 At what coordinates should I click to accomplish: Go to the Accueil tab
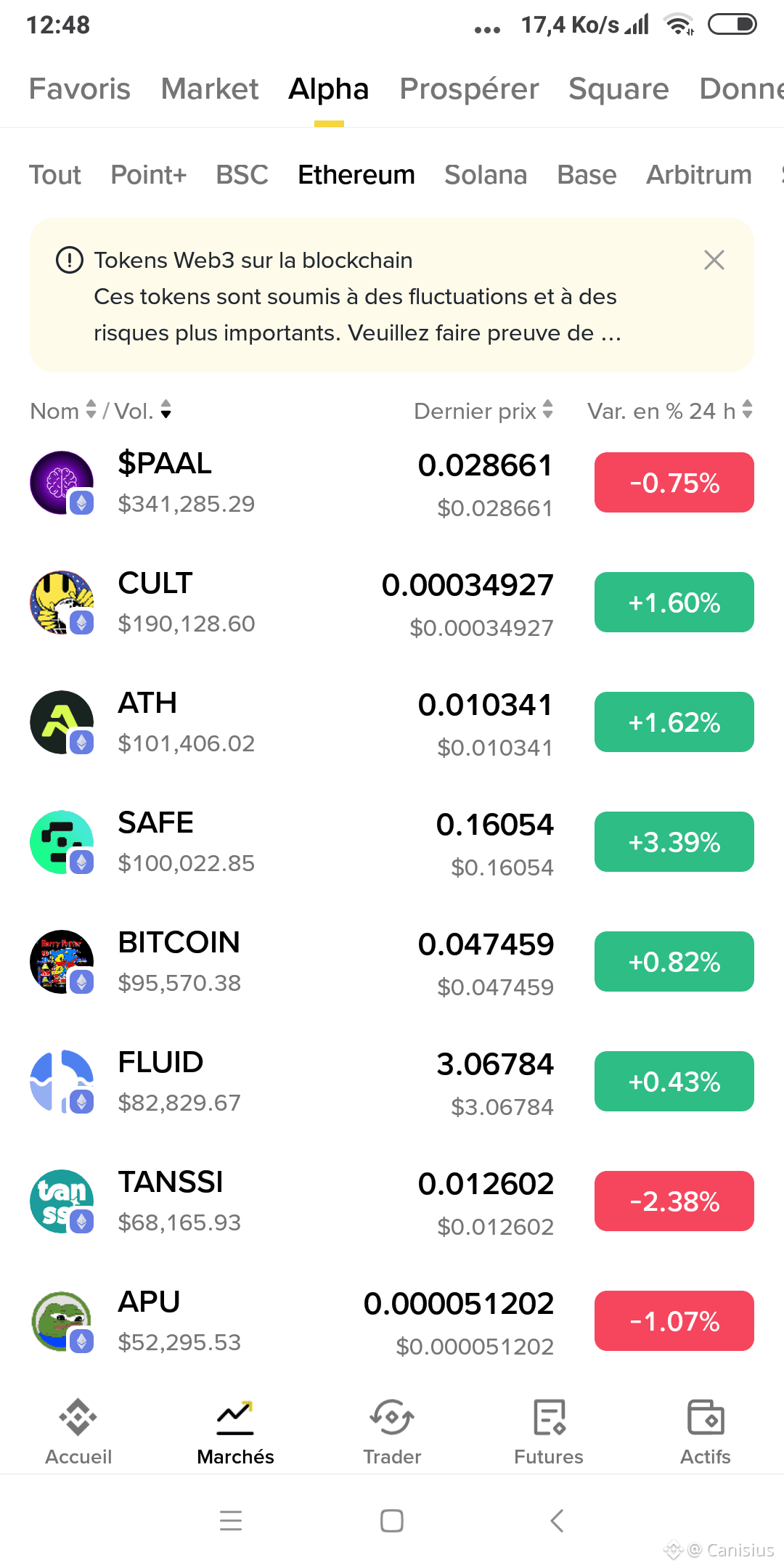(x=78, y=1432)
